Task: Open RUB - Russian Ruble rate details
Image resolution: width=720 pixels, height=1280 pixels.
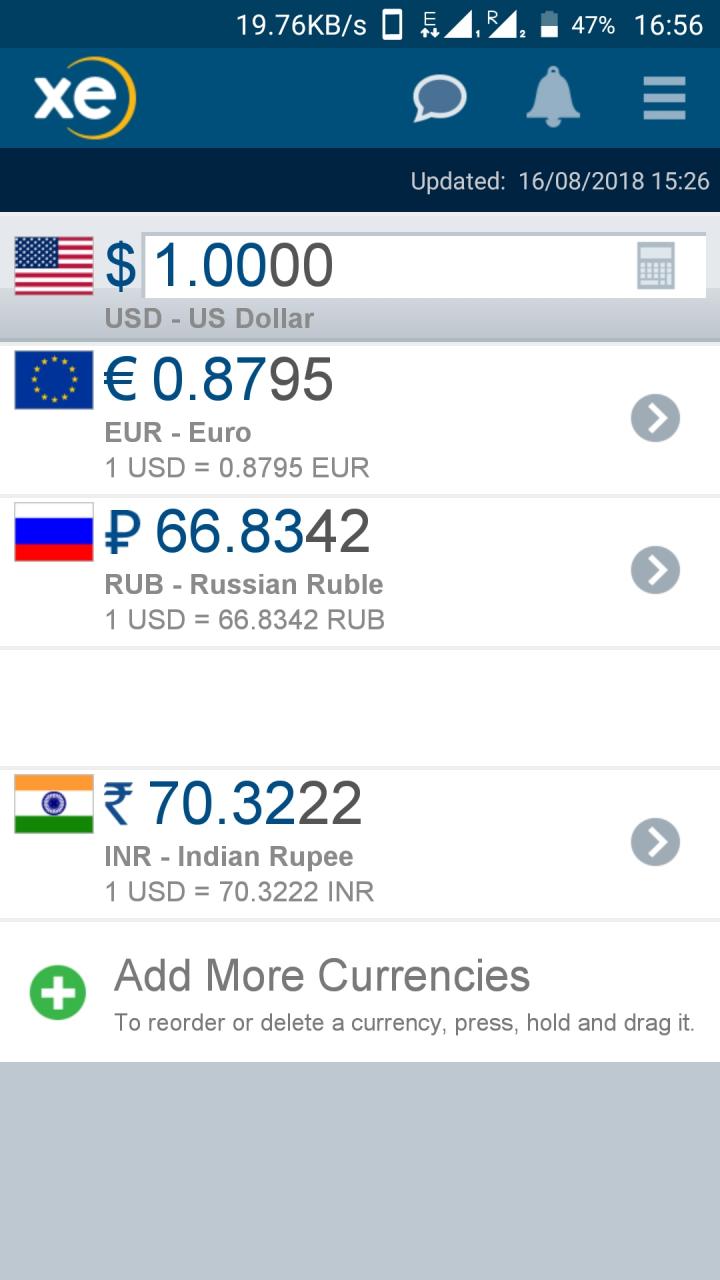Action: (656, 570)
